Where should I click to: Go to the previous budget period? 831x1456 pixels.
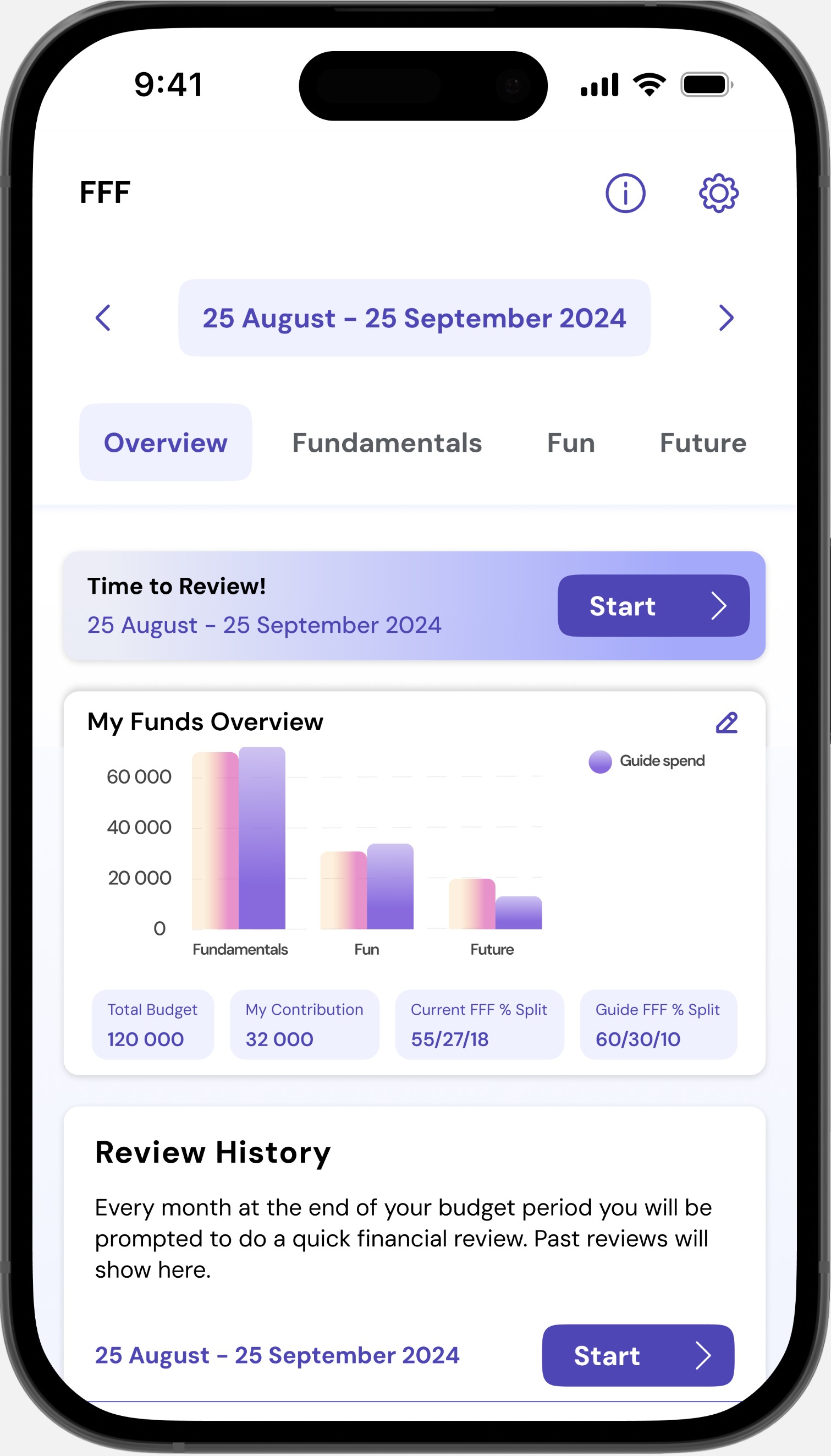[103, 318]
